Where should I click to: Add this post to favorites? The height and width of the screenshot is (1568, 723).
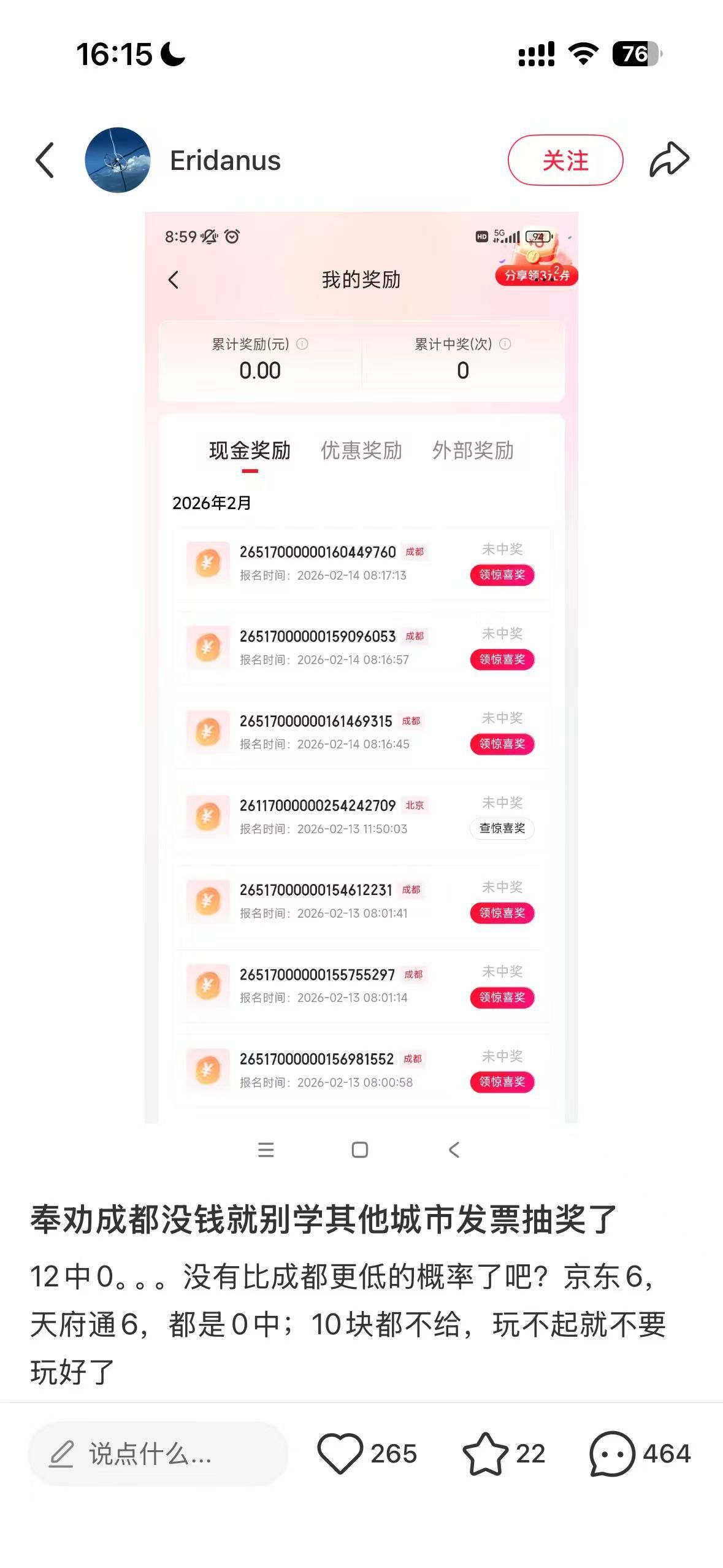pyautogui.click(x=485, y=1453)
